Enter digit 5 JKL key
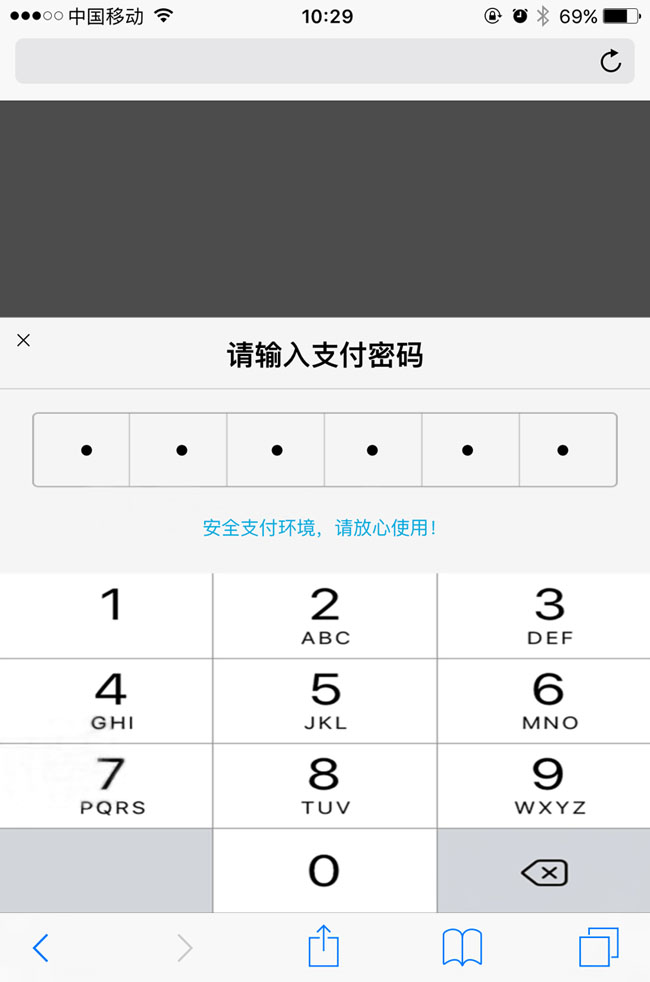 tap(325, 700)
